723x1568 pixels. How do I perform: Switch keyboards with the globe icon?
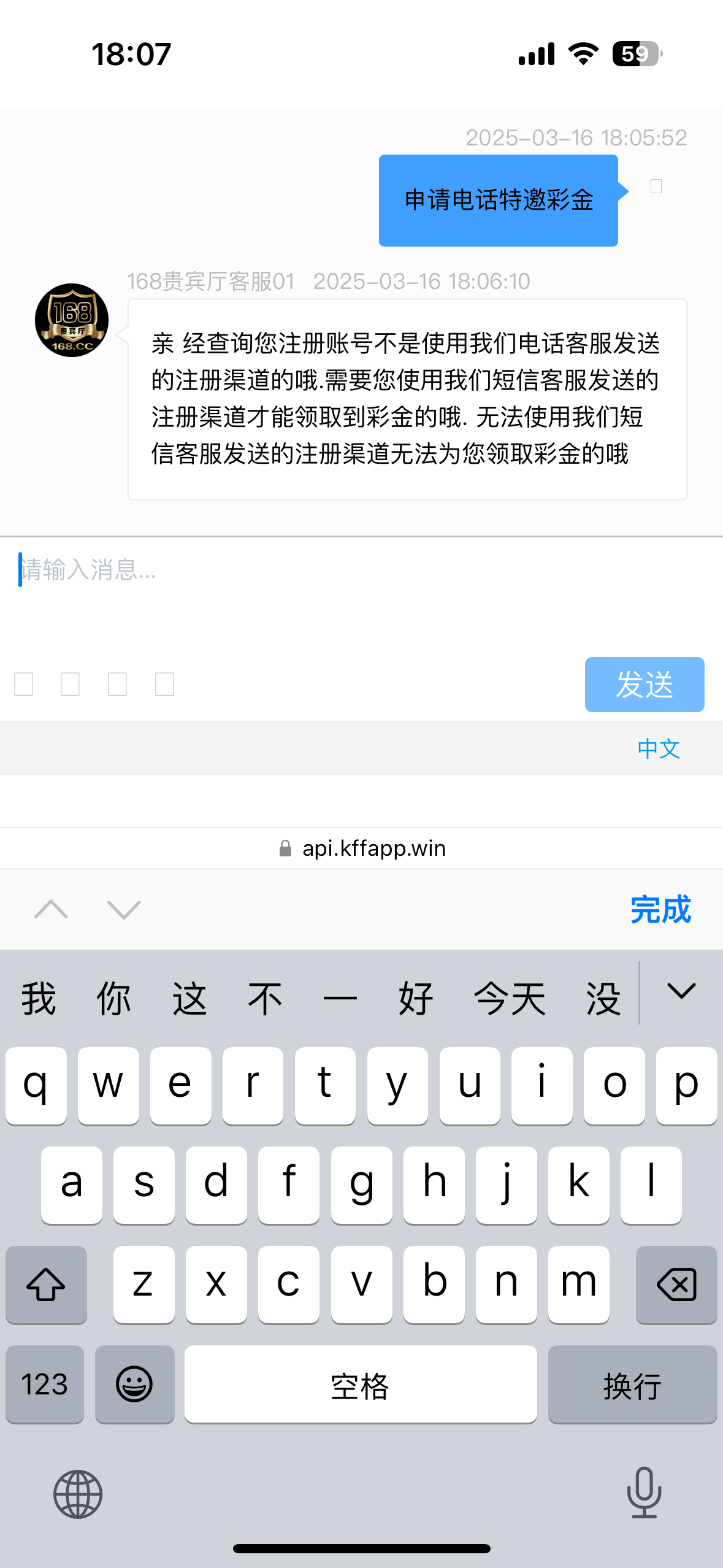point(78,1494)
